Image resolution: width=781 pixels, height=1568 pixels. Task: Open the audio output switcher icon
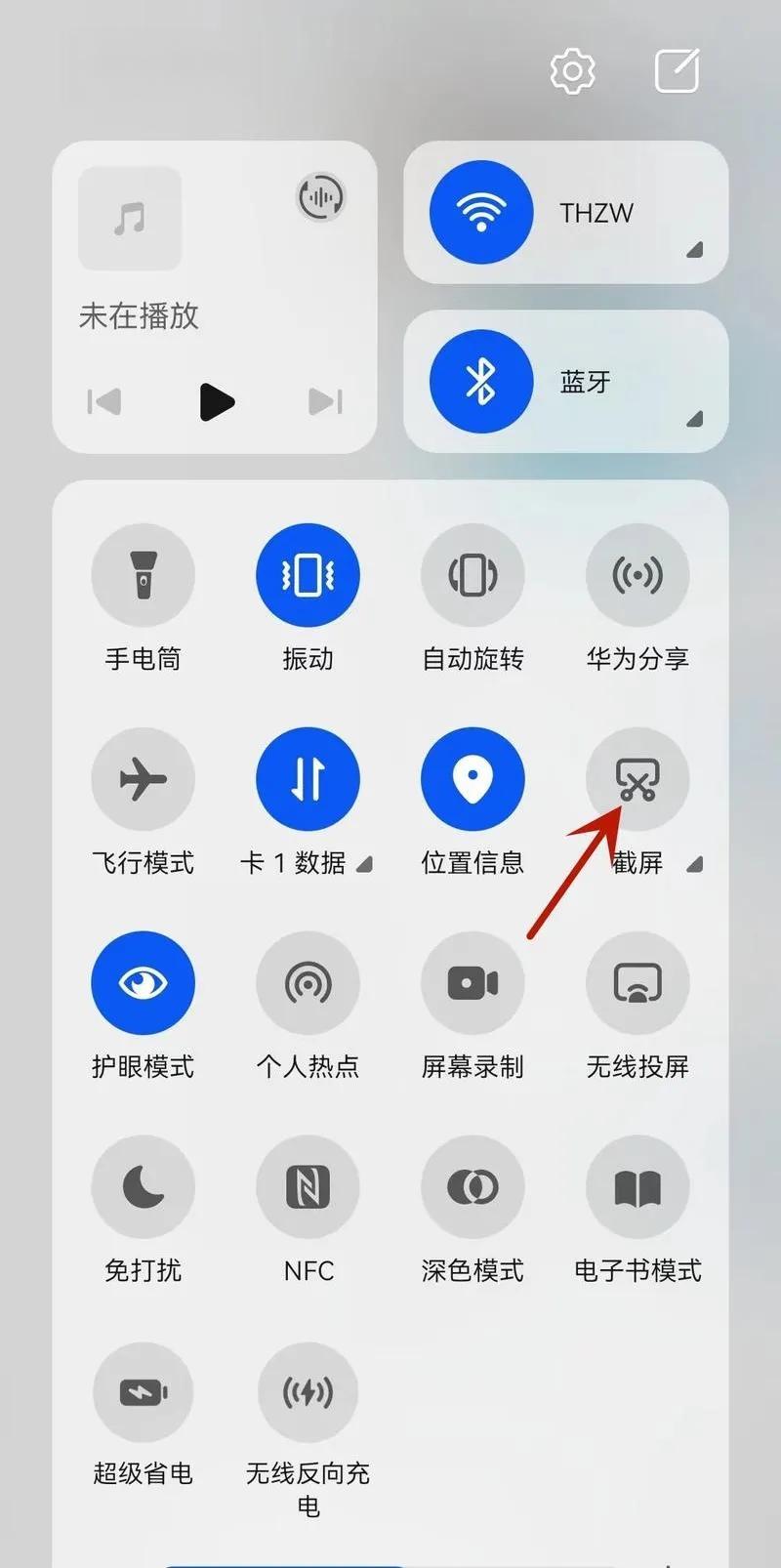320,198
